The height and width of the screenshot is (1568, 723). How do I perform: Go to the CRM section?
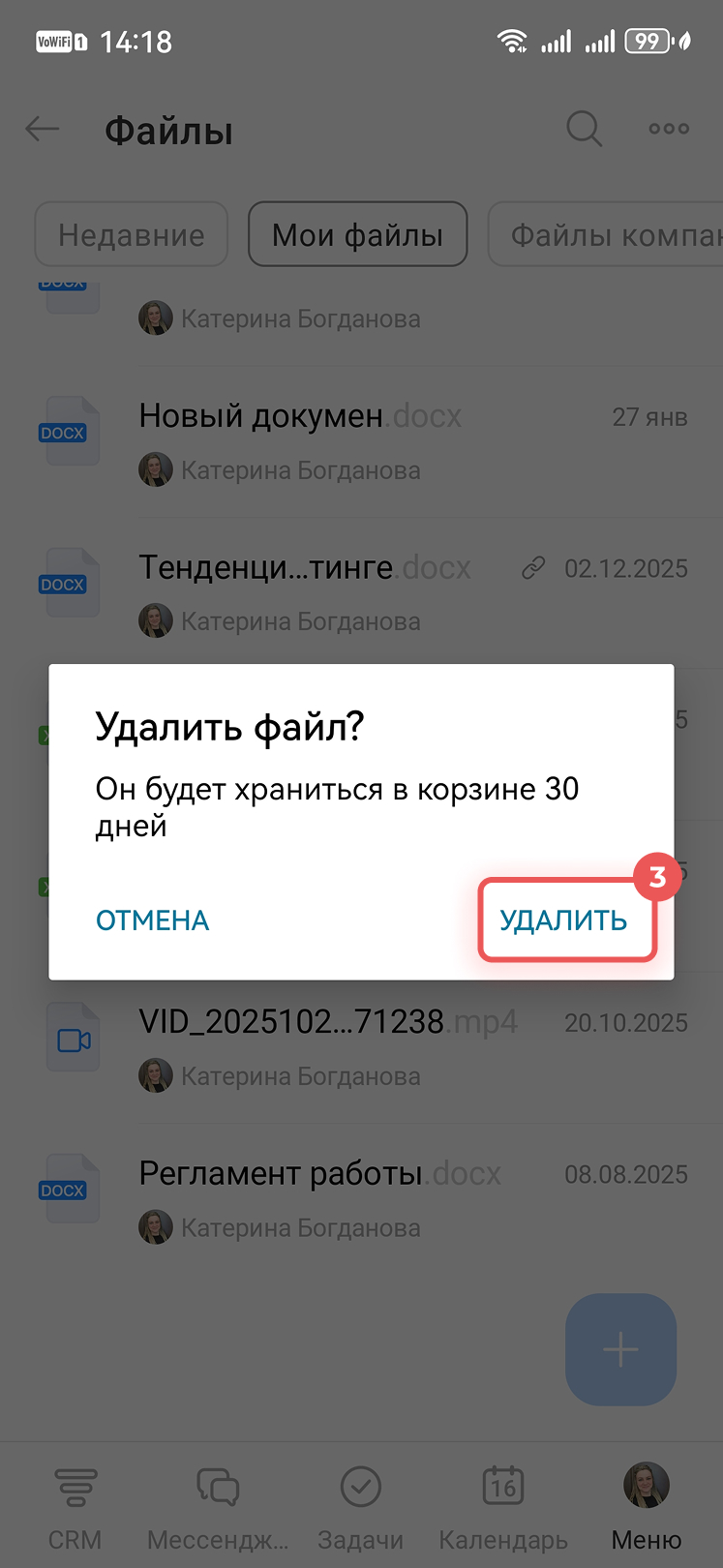pos(75,1506)
